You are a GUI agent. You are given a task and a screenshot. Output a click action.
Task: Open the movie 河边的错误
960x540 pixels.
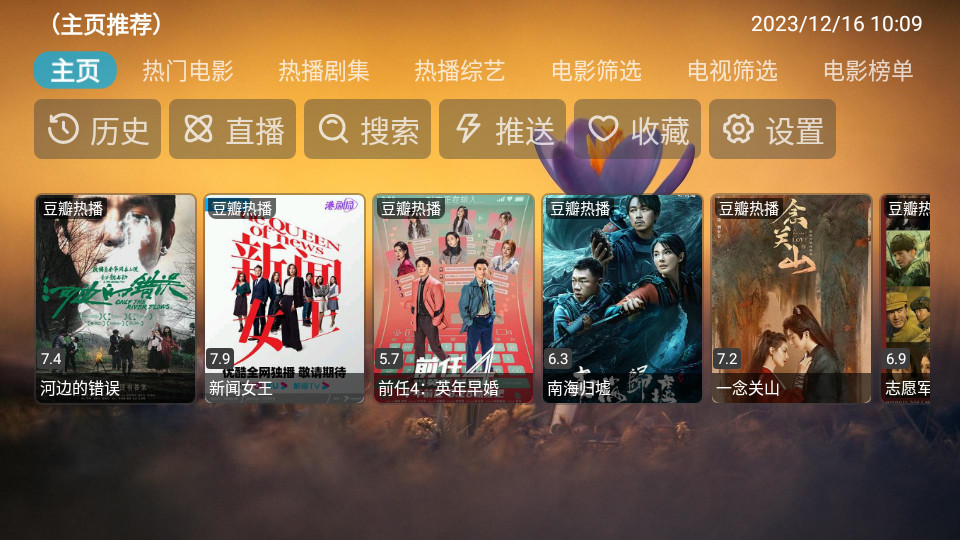[x=115, y=298]
